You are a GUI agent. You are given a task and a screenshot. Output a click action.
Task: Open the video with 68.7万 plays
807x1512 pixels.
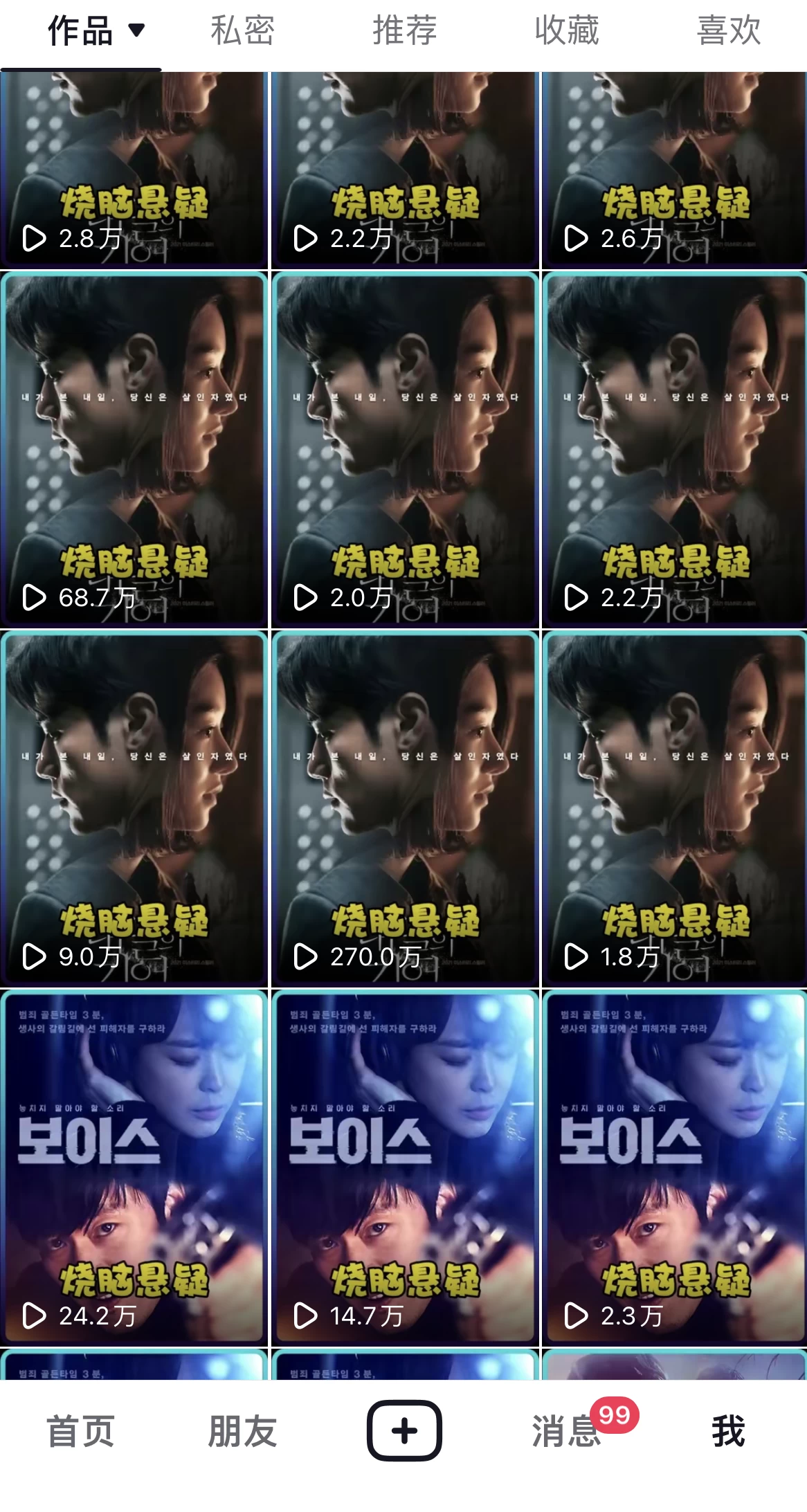(134, 450)
